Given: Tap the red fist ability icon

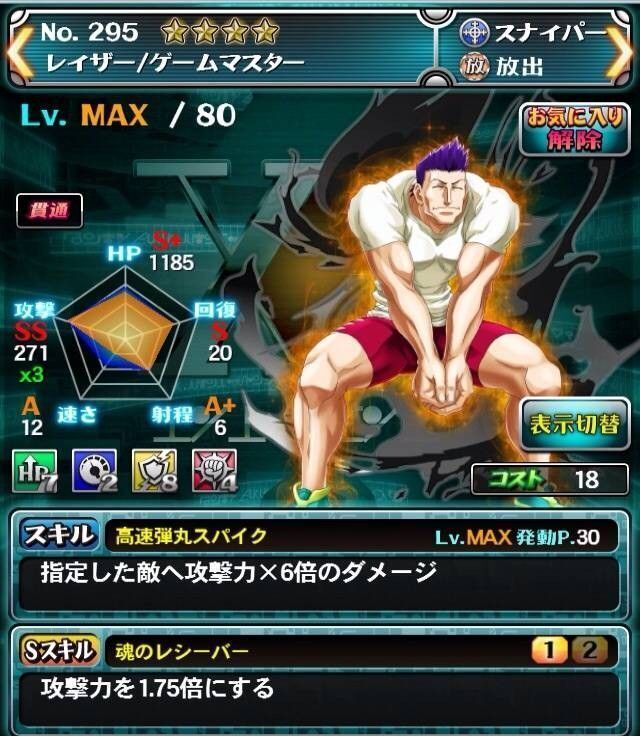Looking at the screenshot, I should coord(214,471).
